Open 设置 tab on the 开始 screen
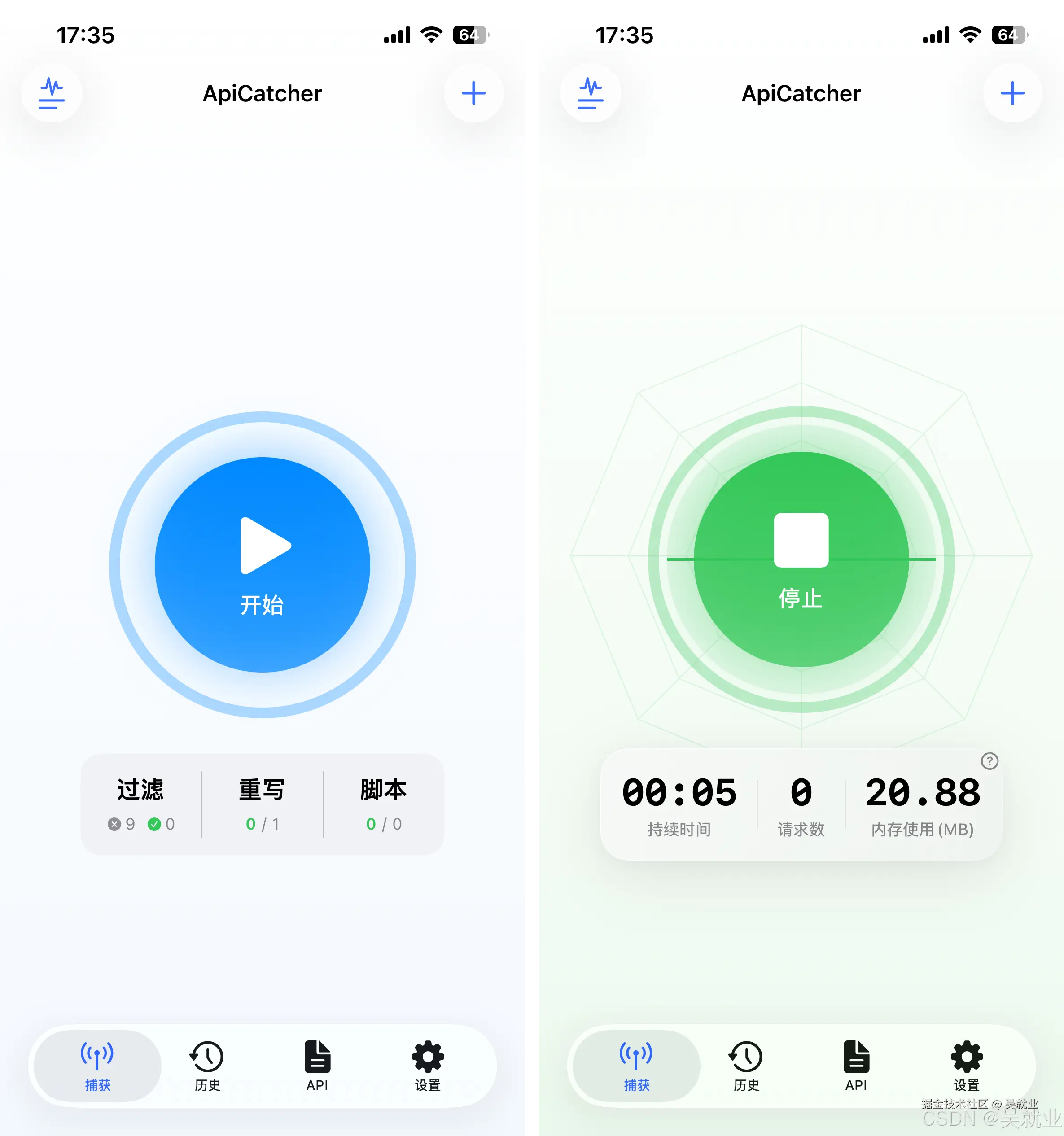The height and width of the screenshot is (1136, 1064). [427, 1065]
